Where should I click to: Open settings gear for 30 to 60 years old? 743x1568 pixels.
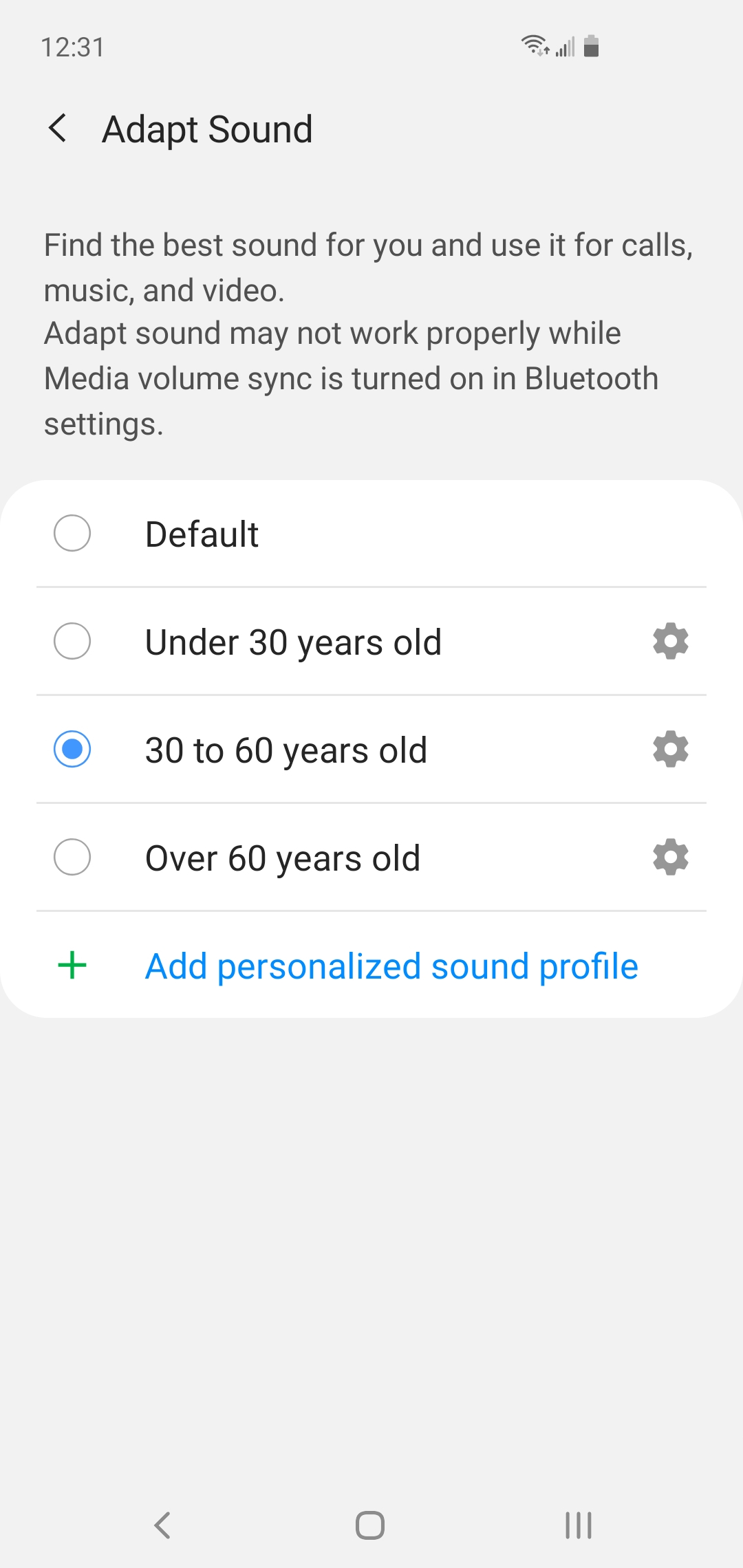(670, 750)
